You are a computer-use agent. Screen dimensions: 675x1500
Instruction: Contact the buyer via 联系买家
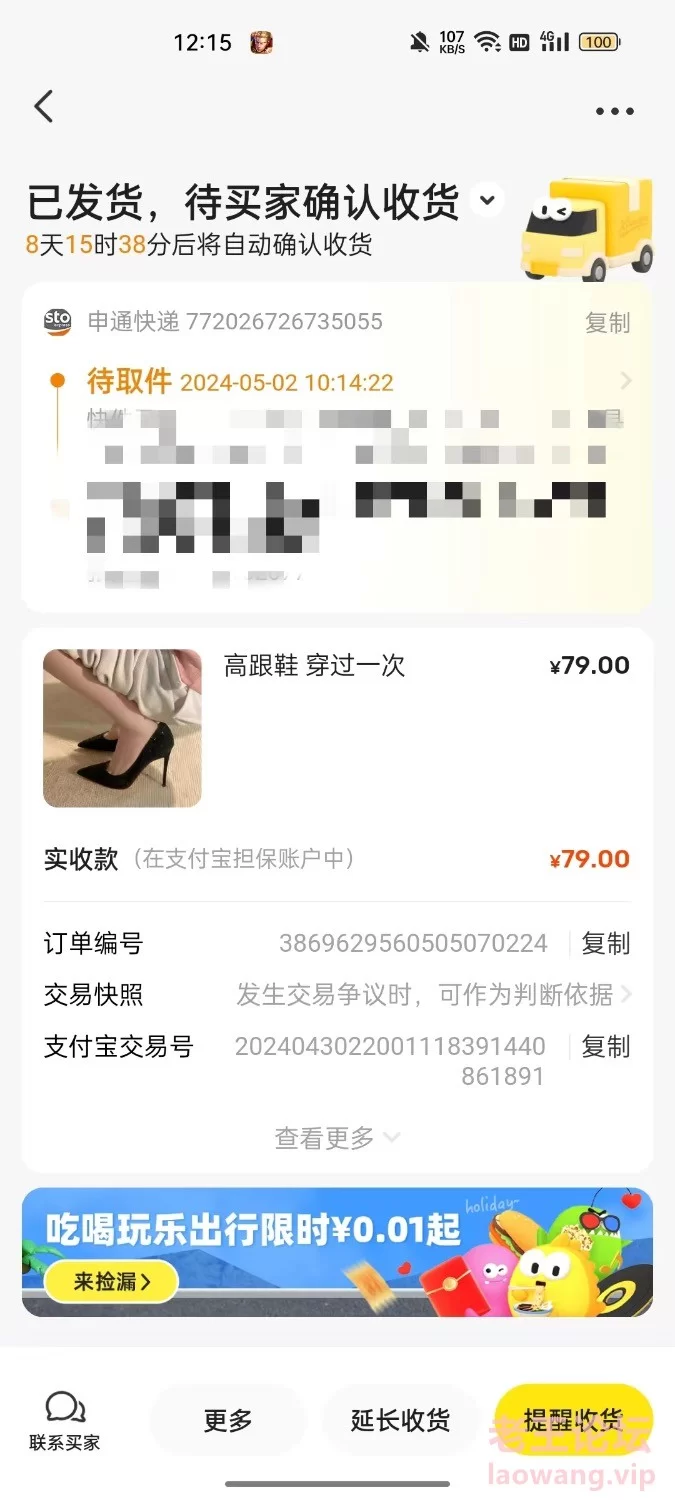coord(65,1421)
